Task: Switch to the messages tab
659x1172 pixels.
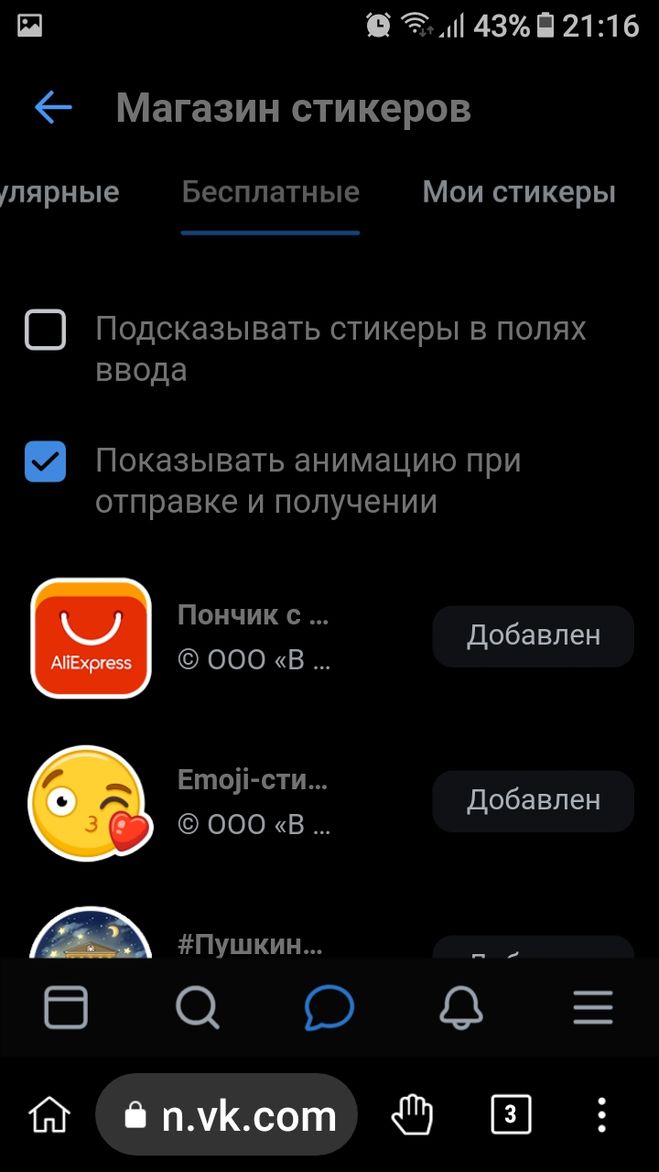Action: (329, 1007)
